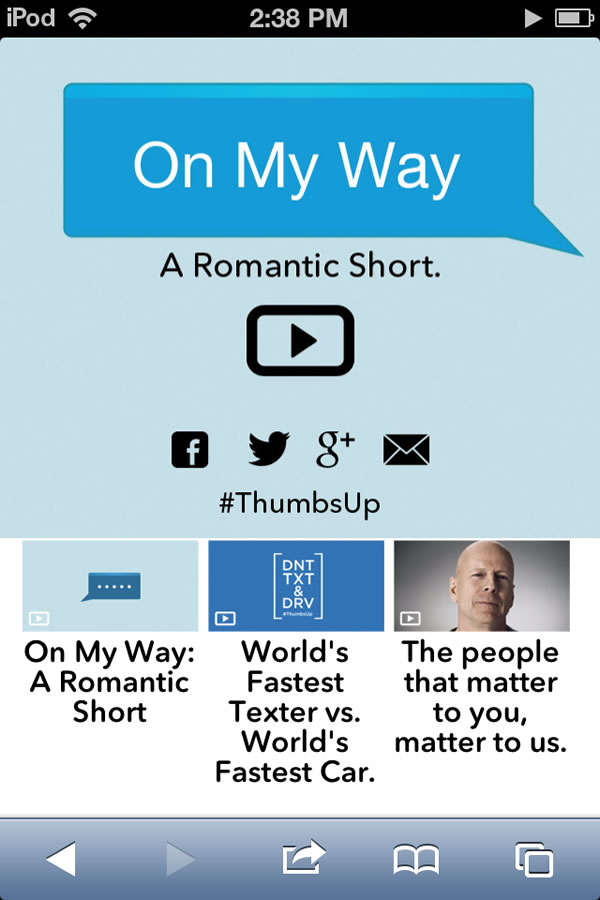Share the video on Google Plus
Screen dimensions: 600x900
336,449
